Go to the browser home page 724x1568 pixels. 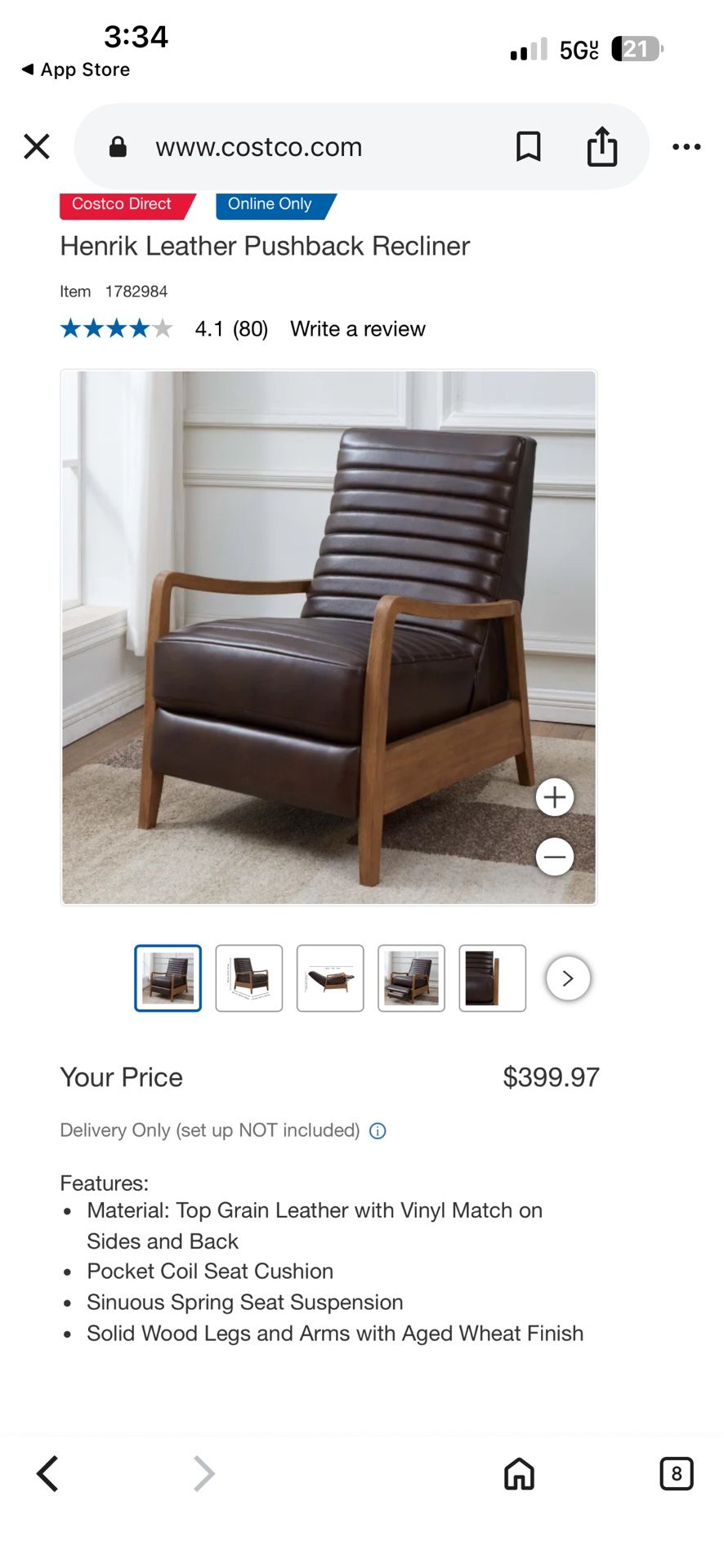point(519,1474)
